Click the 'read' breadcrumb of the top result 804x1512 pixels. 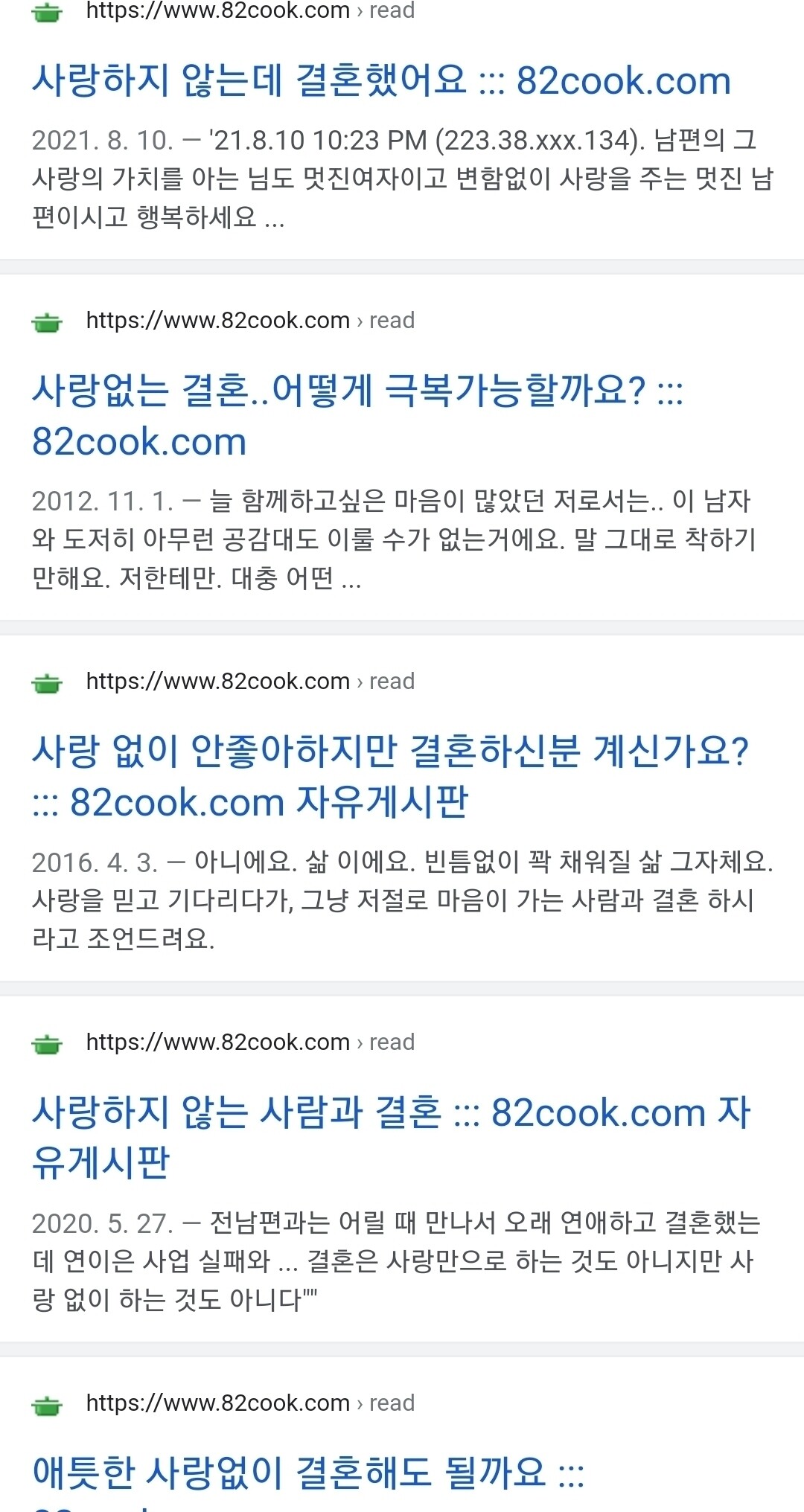tap(393, 10)
